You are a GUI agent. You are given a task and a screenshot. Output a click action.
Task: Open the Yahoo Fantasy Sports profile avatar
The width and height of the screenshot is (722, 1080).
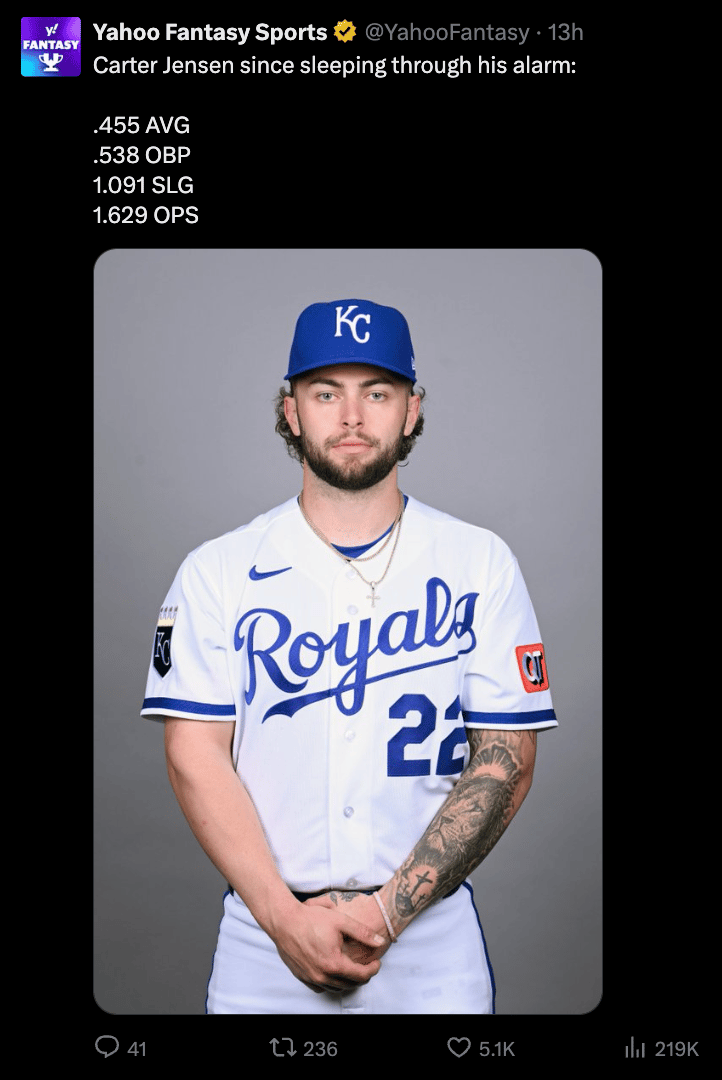click(50, 47)
